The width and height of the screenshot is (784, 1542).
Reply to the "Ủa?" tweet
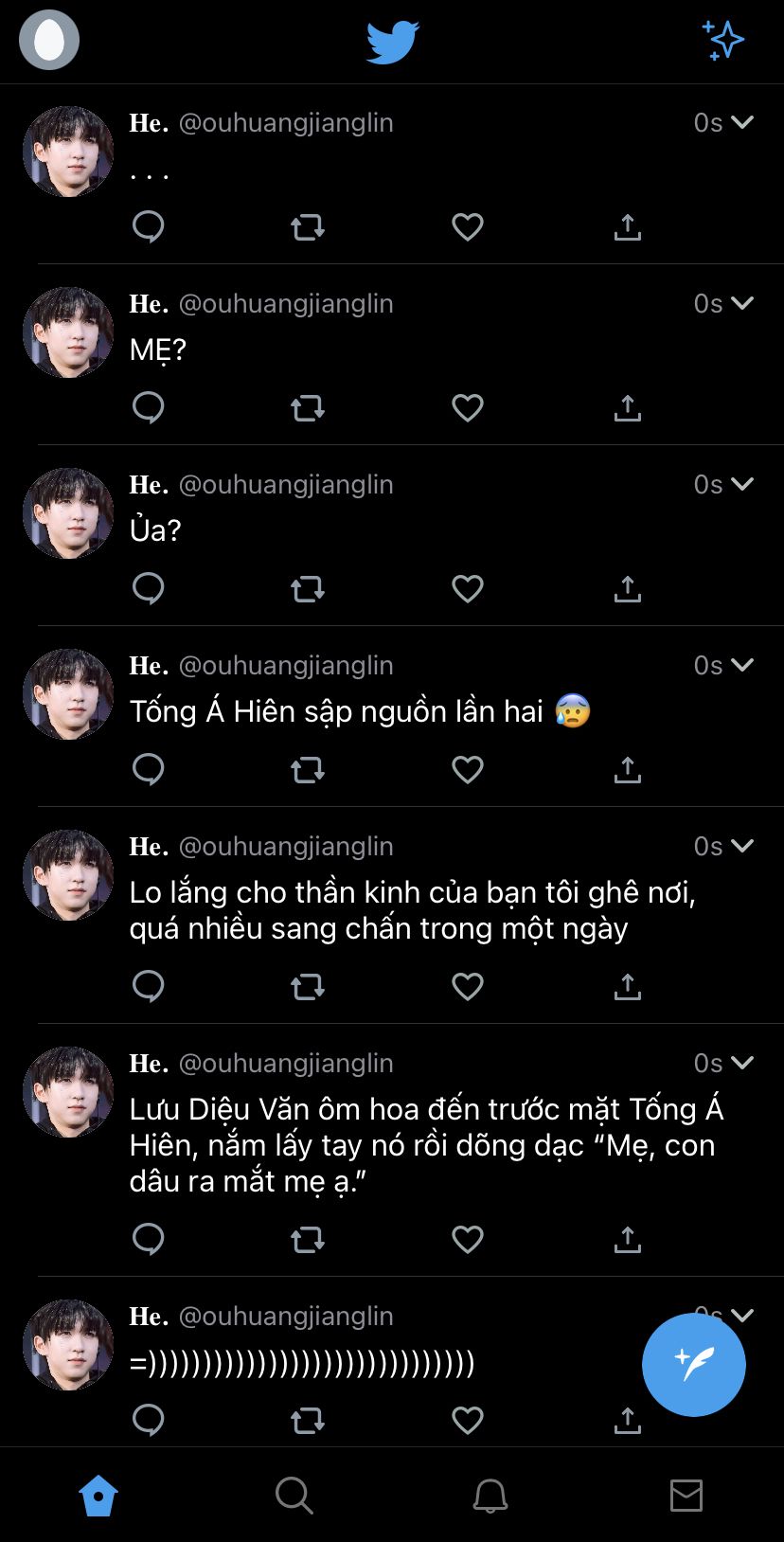coord(149,589)
